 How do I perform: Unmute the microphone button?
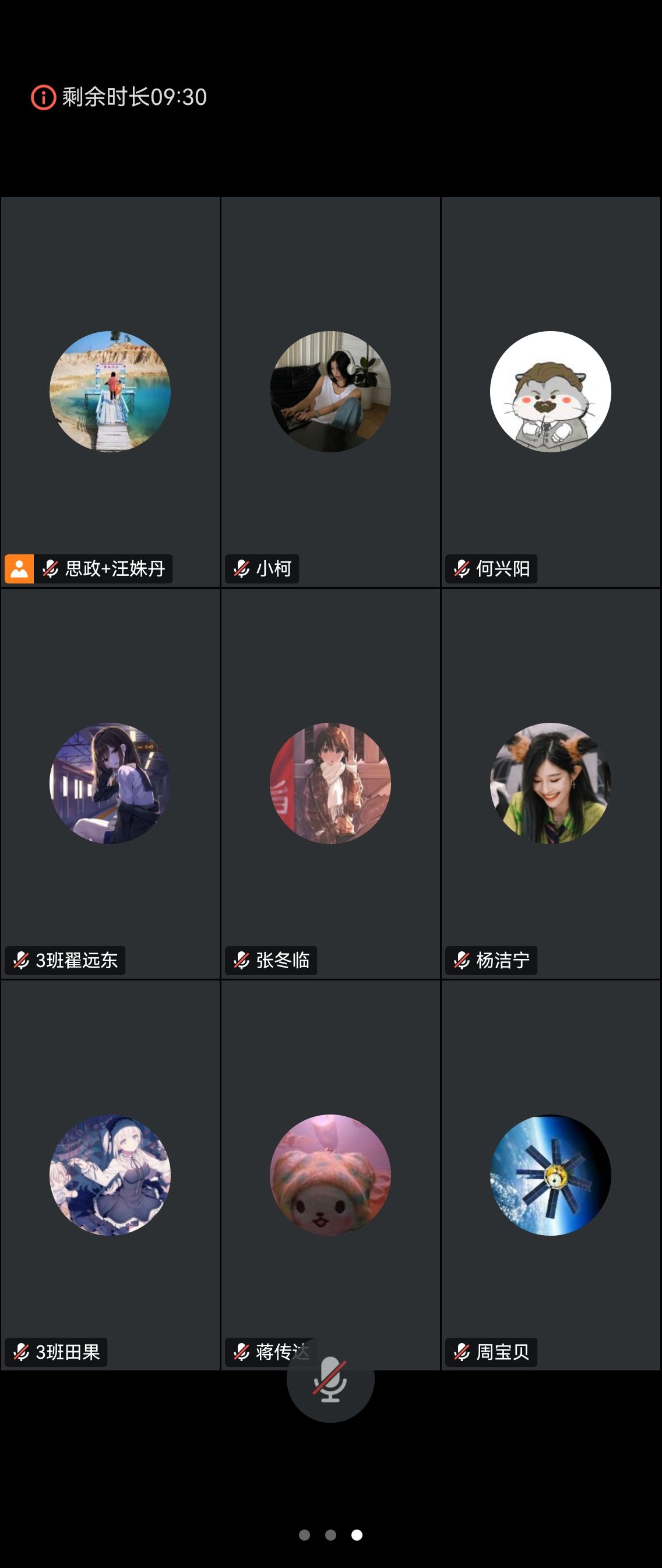[330, 1380]
